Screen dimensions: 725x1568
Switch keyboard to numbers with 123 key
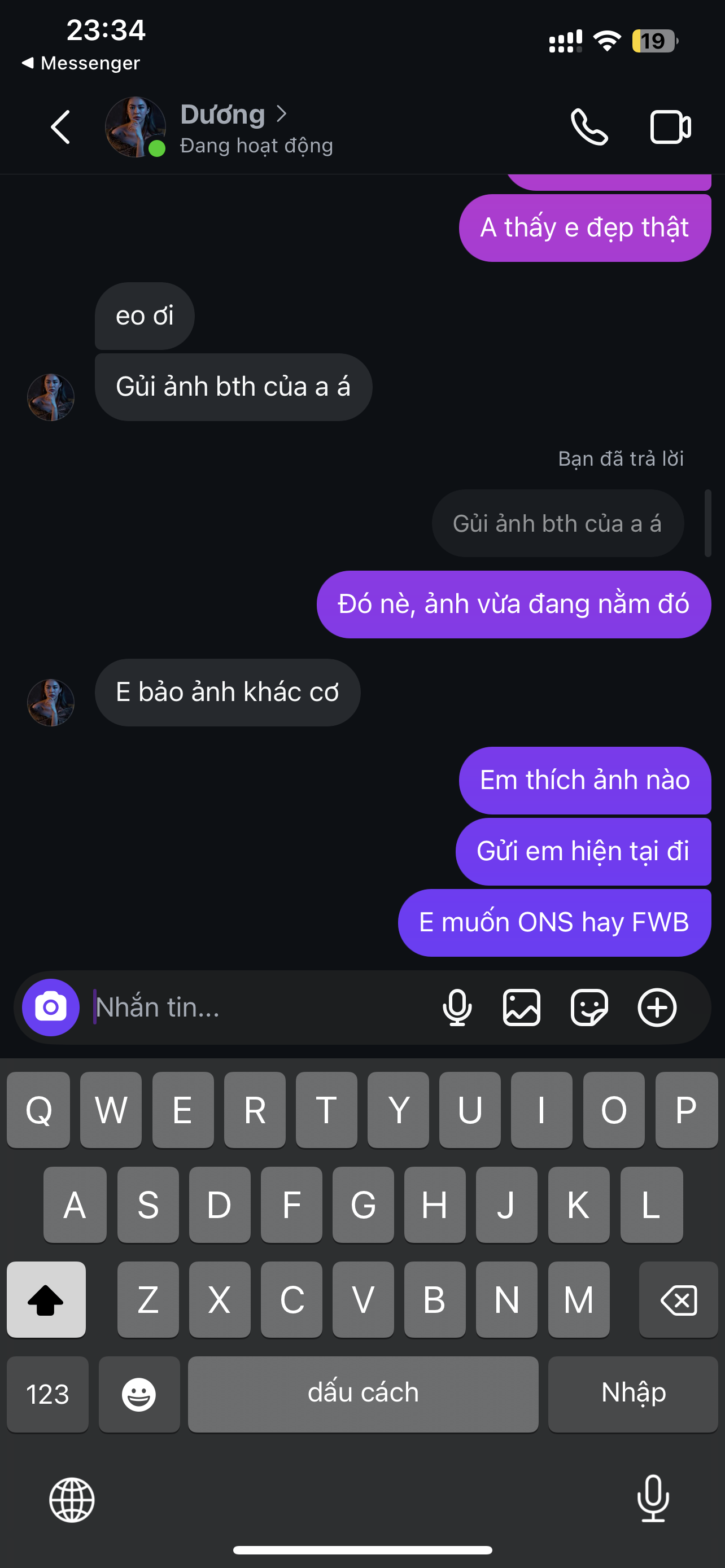47,1395
